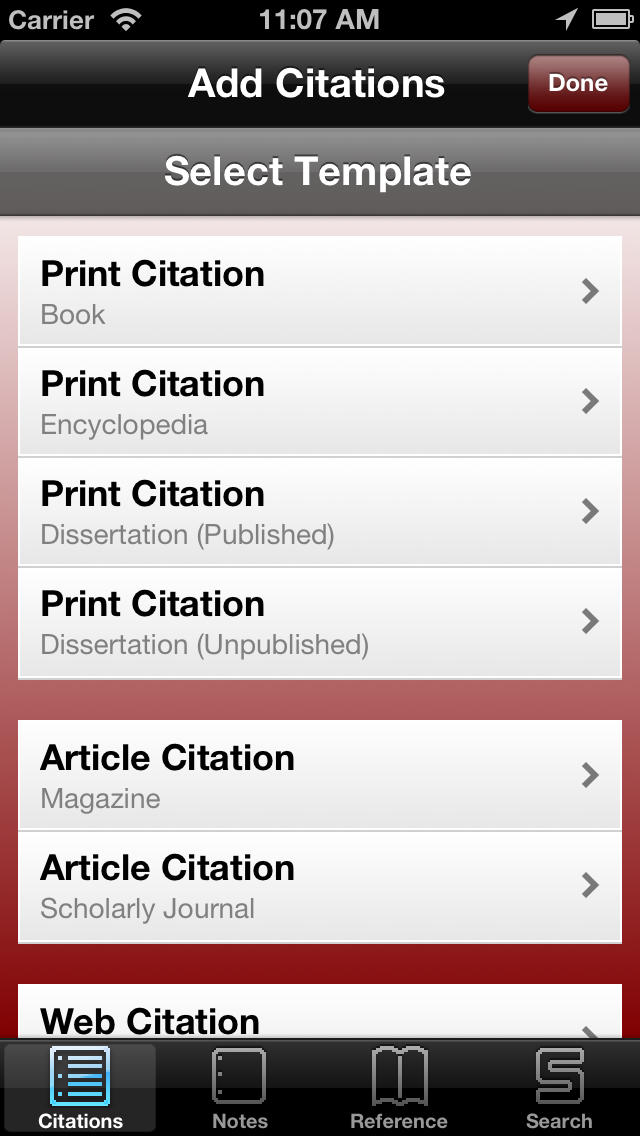
Task: Pick the Dissertation (Unpublished) template
Action: coord(320,622)
